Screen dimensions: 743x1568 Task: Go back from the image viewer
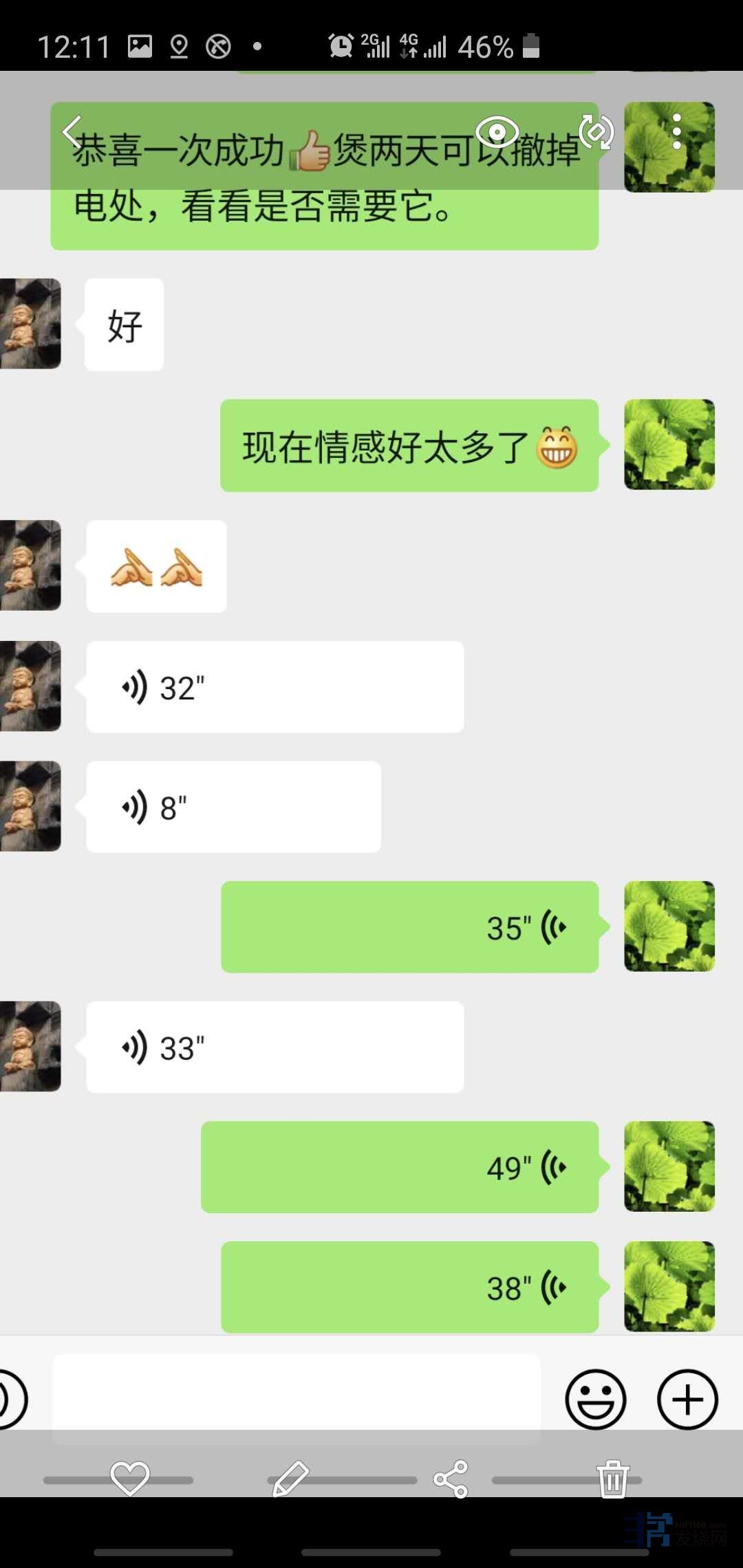pos(72,130)
